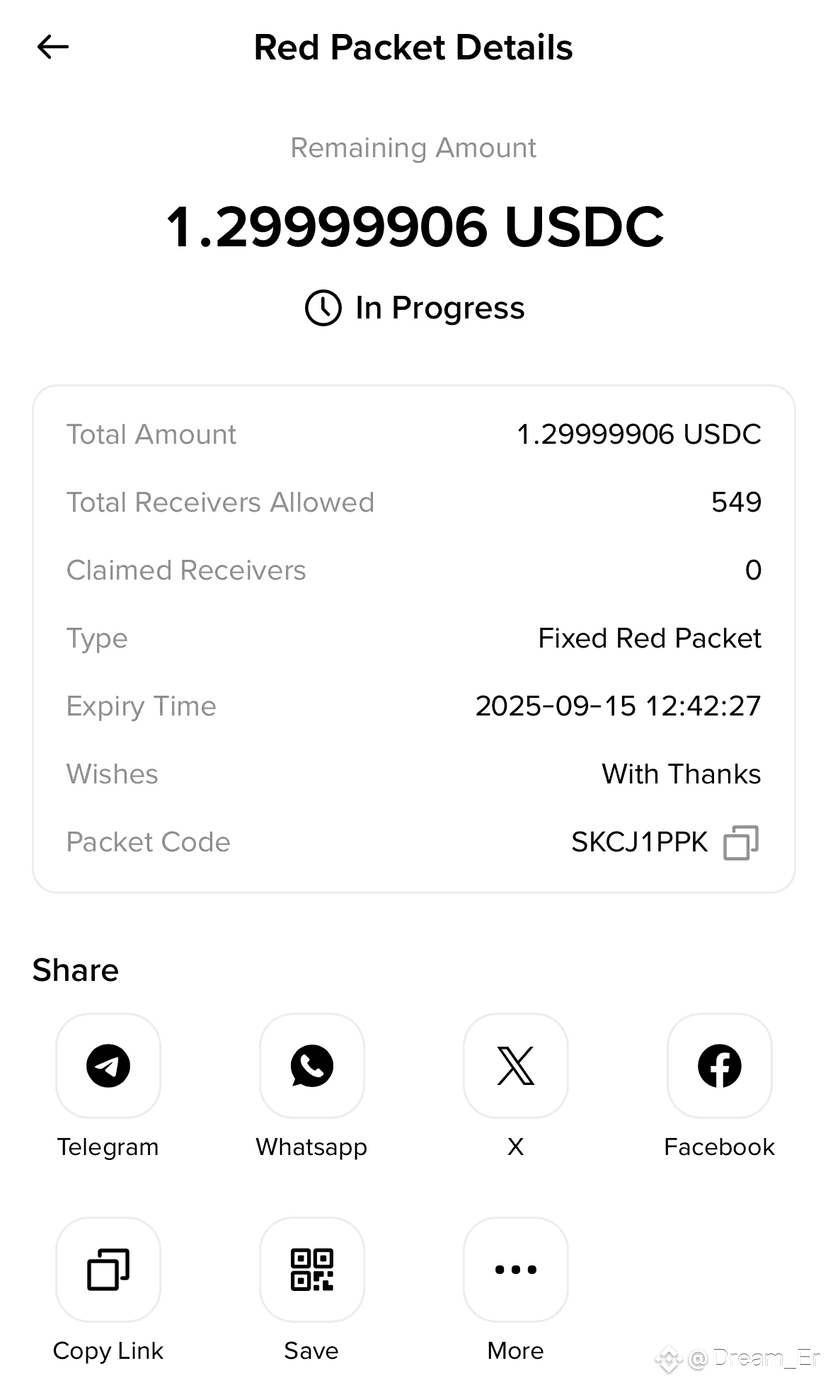This screenshot has height=1385, width=828.
Task: Tap the Copy Link button
Action: pyautogui.click(x=108, y=1270)
